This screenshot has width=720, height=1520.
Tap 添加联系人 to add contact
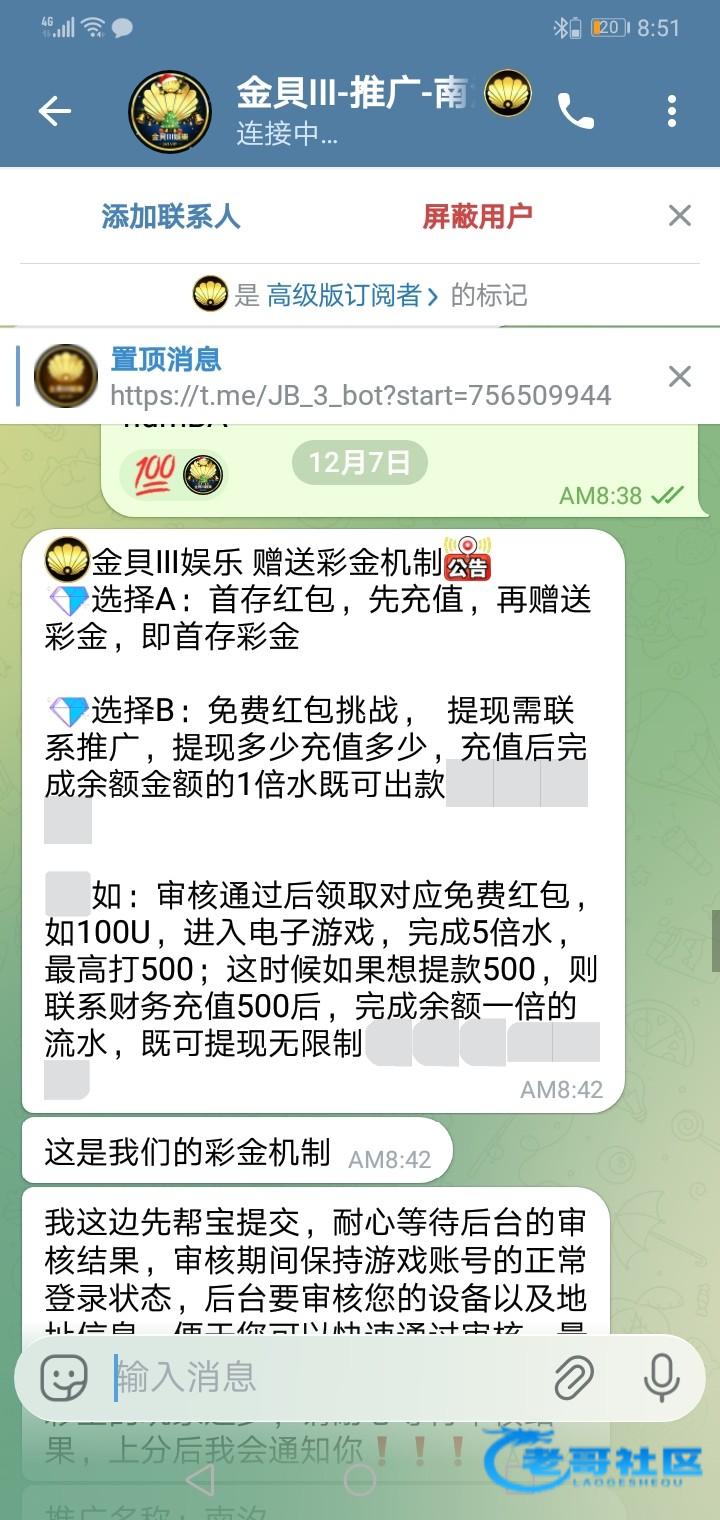(x=170, y=216)
